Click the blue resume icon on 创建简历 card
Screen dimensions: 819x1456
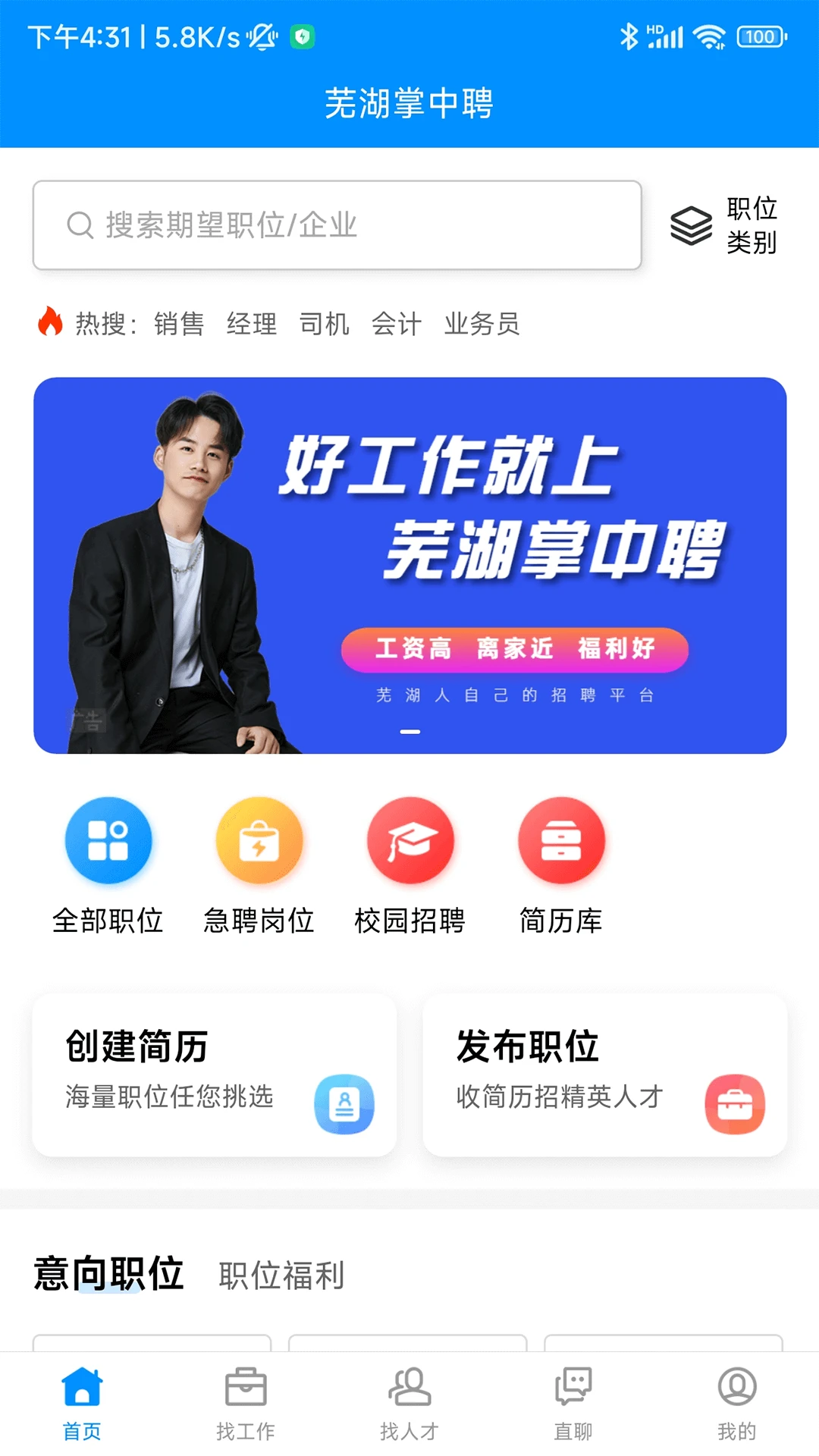(345, 1105)
